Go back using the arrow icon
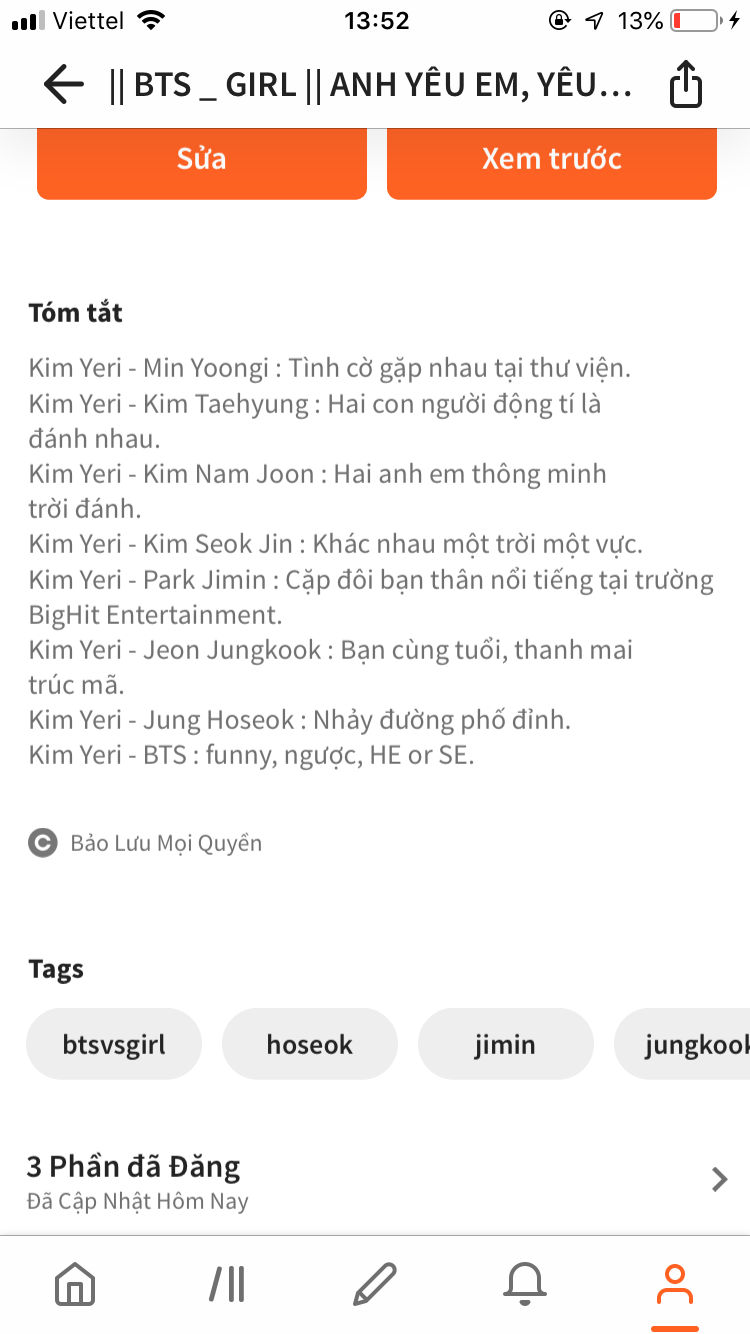Image resolution: width=750 pixels, height=1334 pixels. point(64,85)
